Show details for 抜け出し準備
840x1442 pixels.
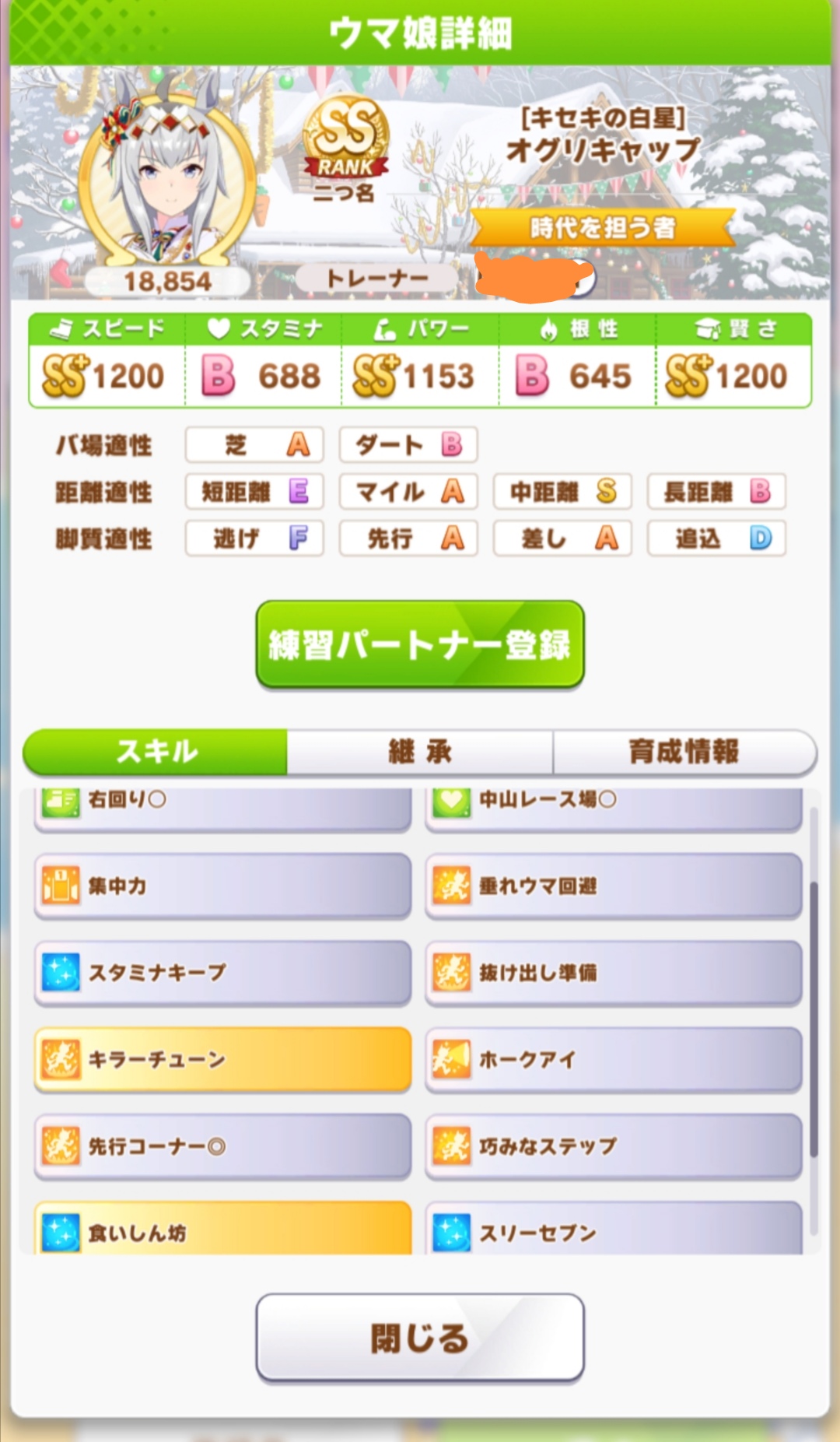(614, 973)
